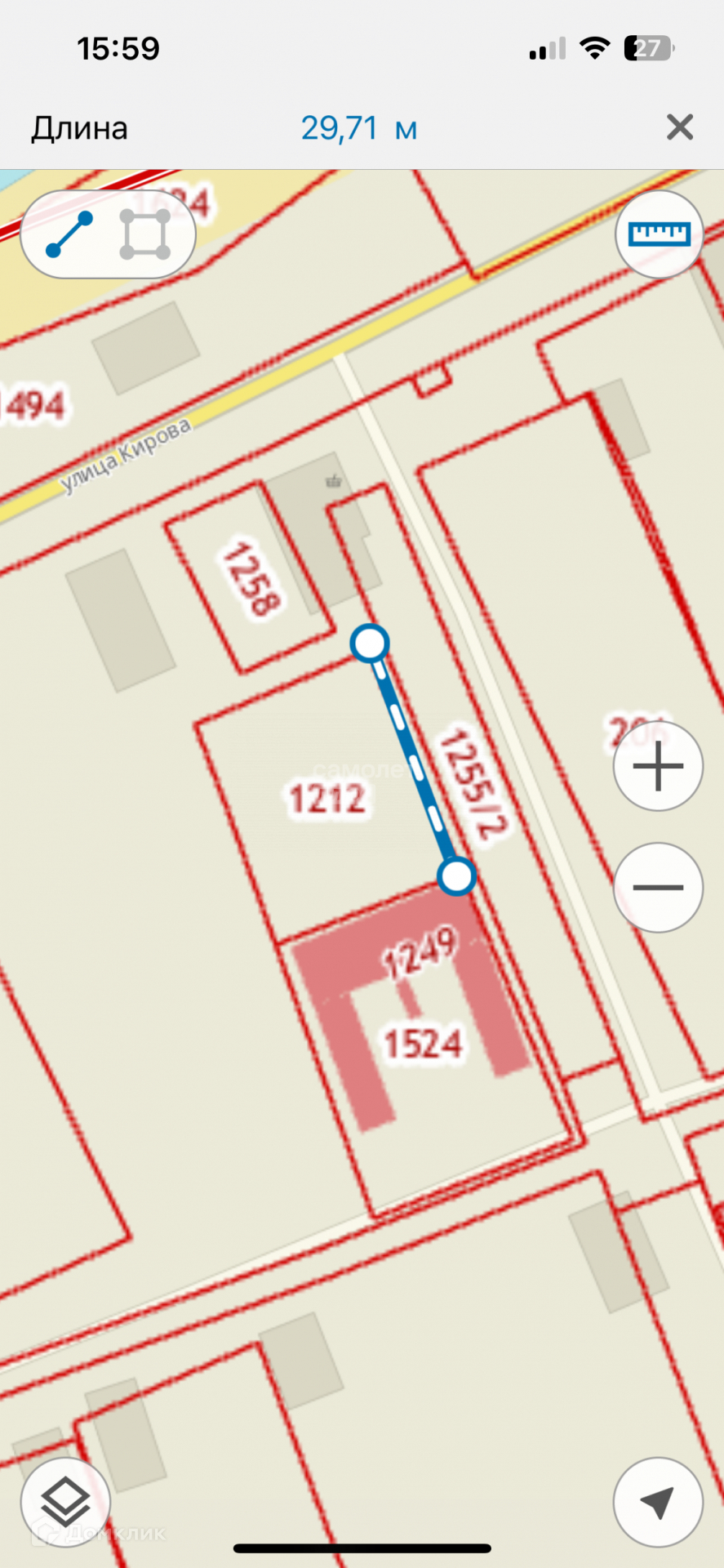Center the map on my location
The height and width of the screenshot is (1568, 724).
tap(658, 1502)
